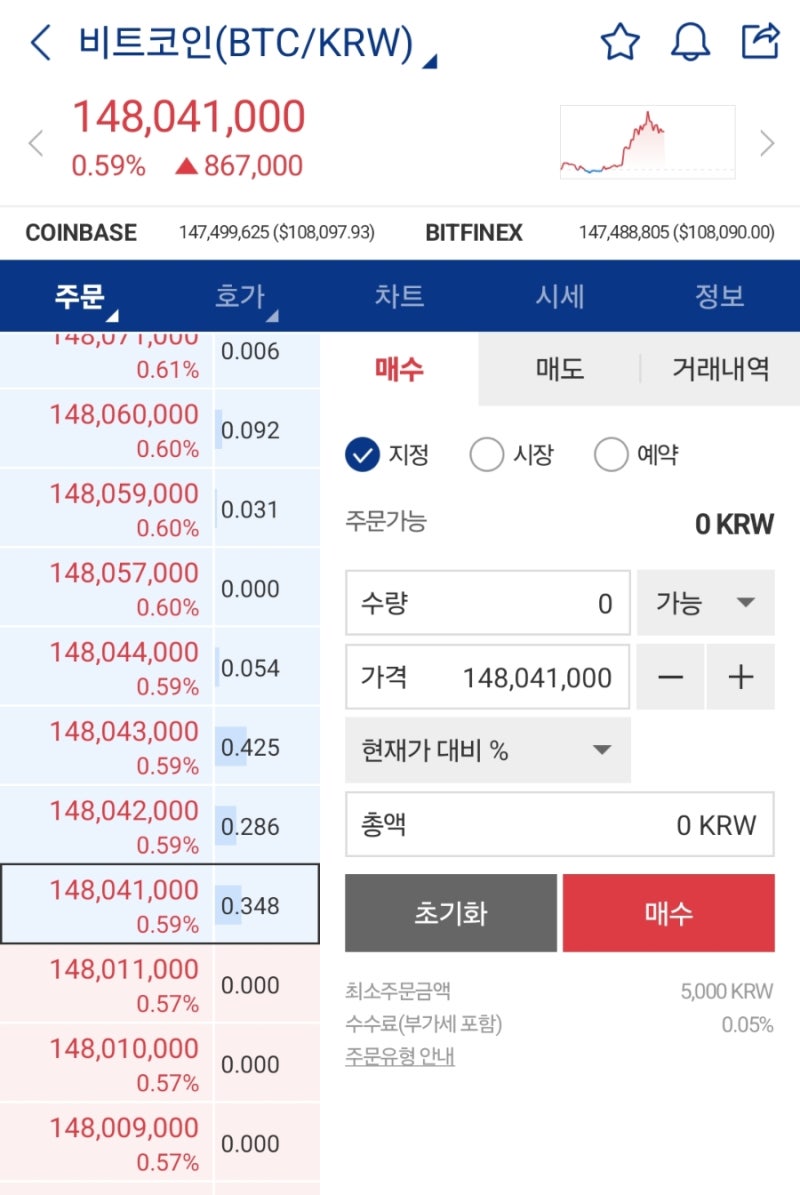Expand the 가능 quantity dropdown

pos(705,603)
